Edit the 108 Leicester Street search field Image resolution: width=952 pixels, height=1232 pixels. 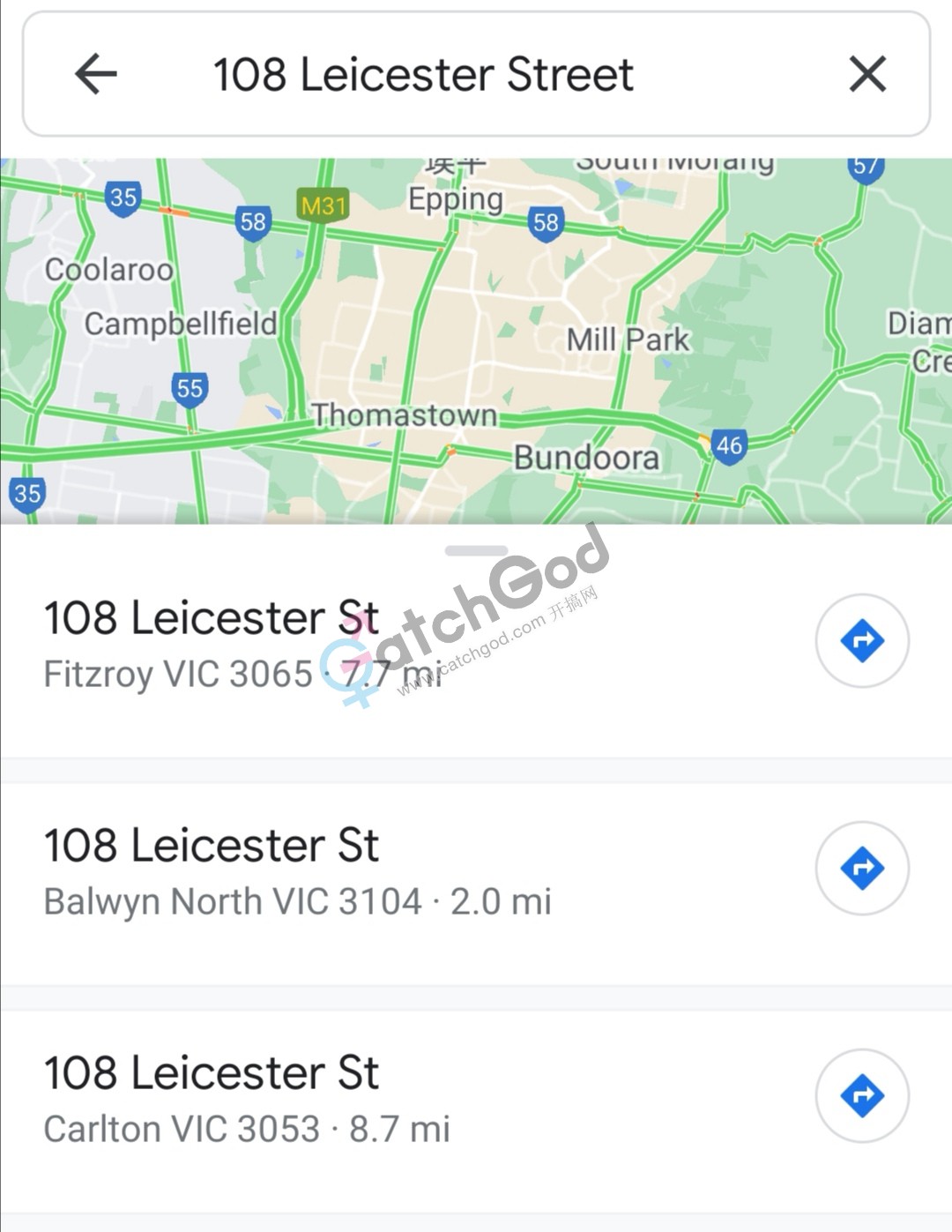click(x=423, y=74)
